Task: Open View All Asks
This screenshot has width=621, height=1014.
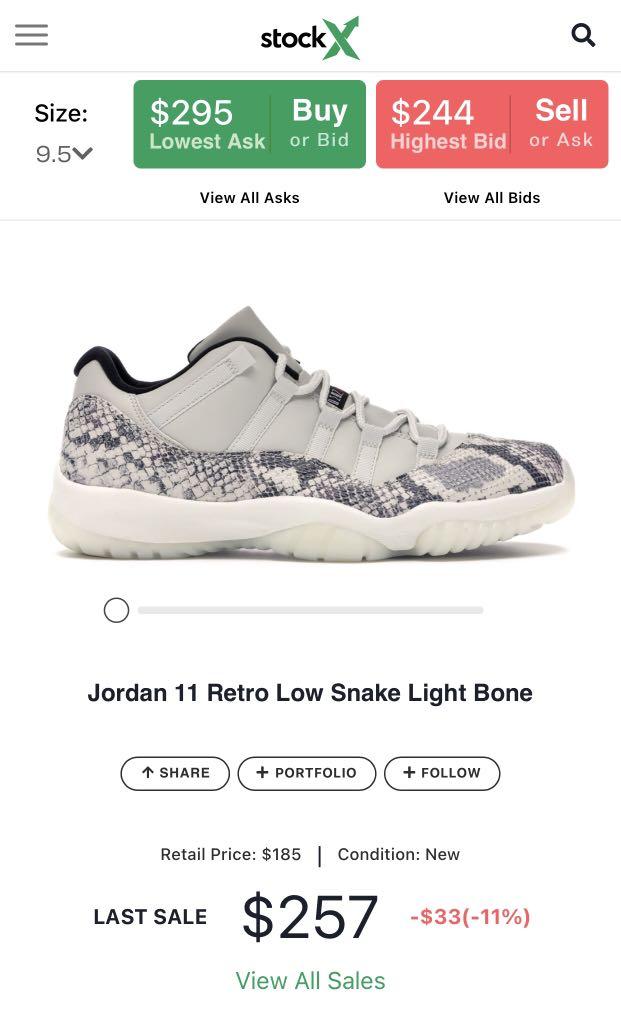Action: (249, 198)
